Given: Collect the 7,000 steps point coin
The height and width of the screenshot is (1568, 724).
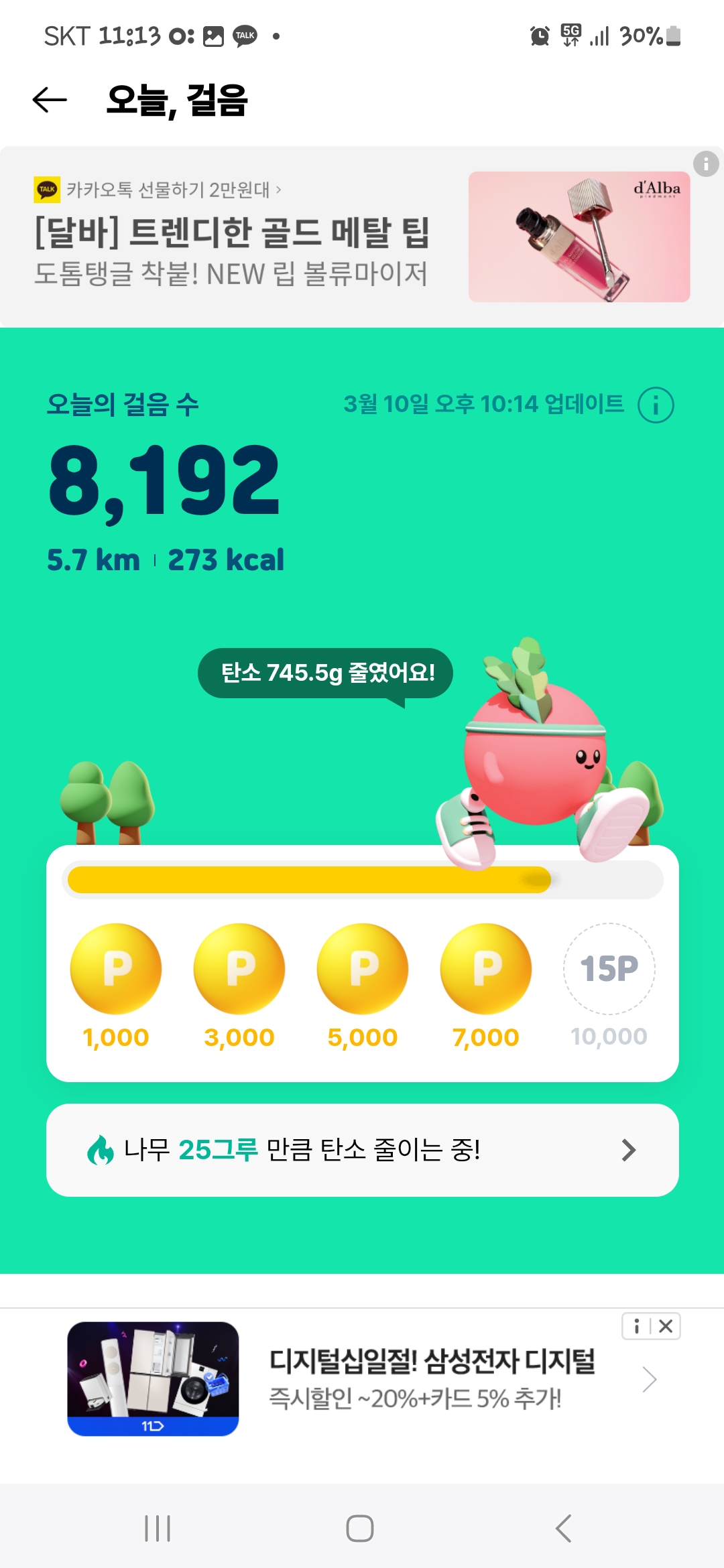Looking at the screenshot, I should pyautogui.click(x=486, y=969).
